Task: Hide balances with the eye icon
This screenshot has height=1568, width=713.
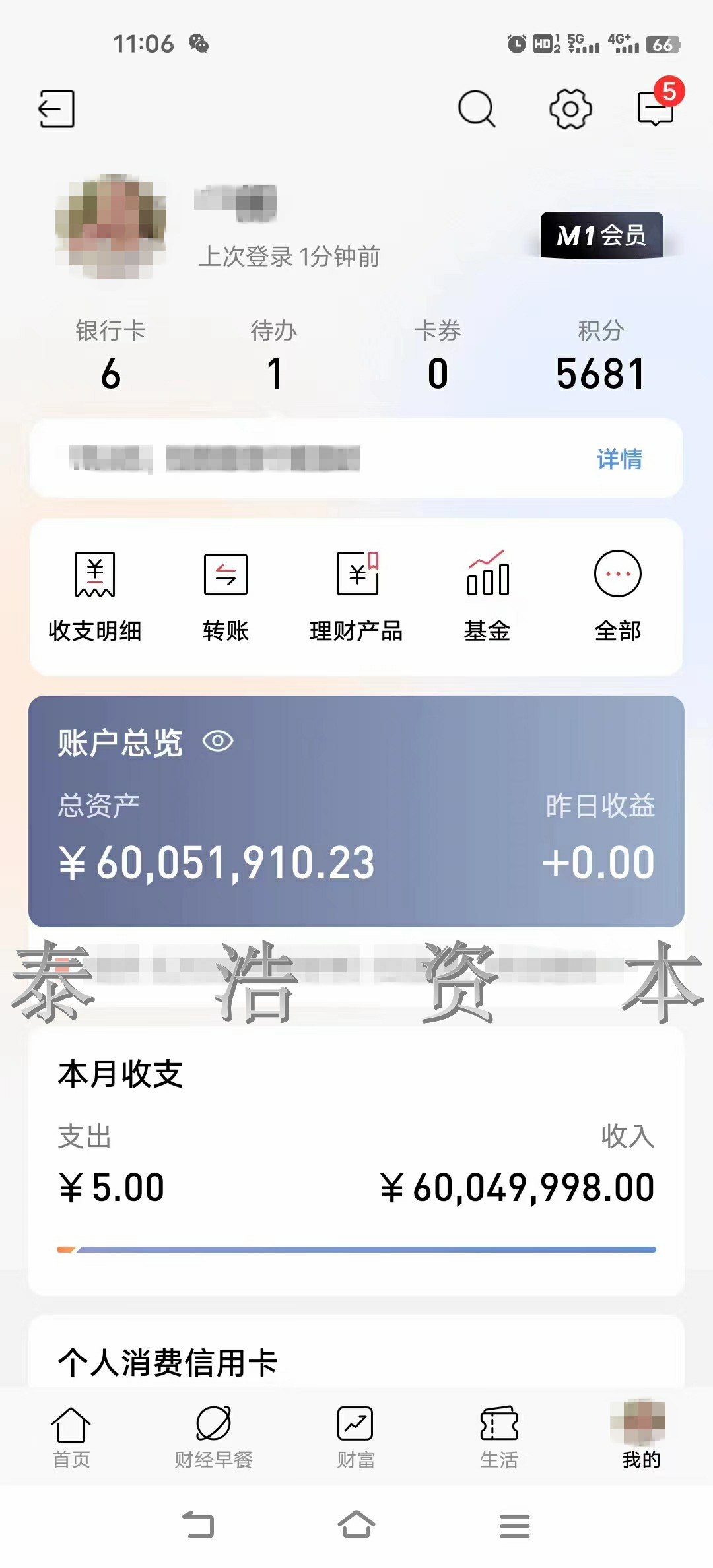Action: [218, 742]
